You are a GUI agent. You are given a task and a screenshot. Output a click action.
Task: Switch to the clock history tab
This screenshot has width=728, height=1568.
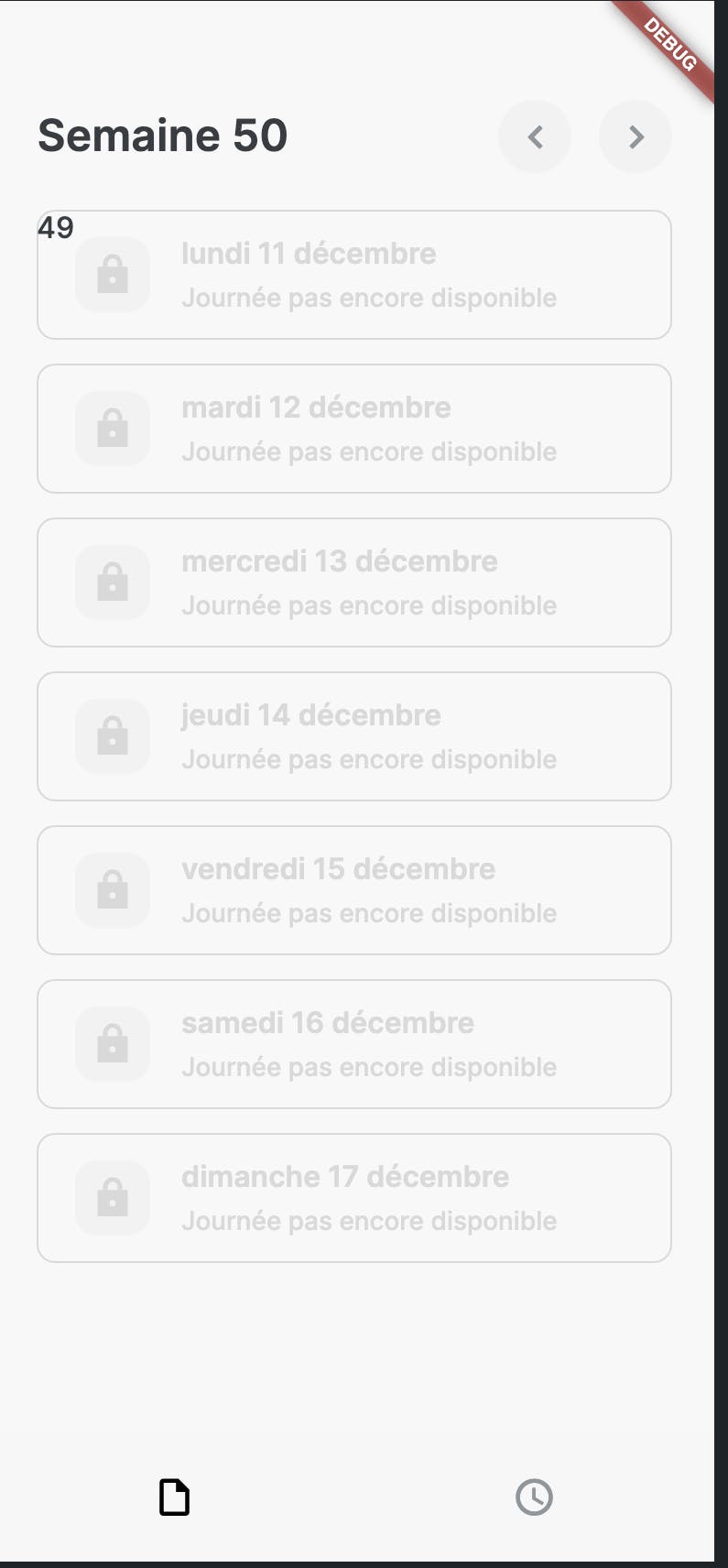tap(534, 1497)
